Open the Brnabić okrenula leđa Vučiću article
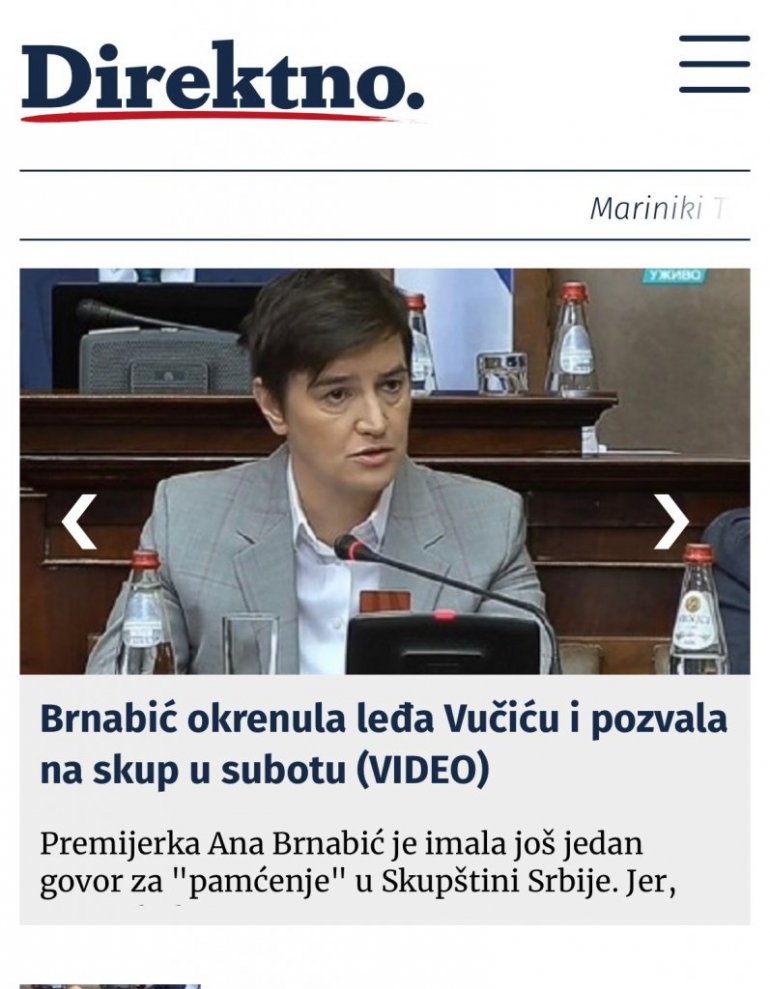This screenshot has width=770, height=989. [383, 744]
